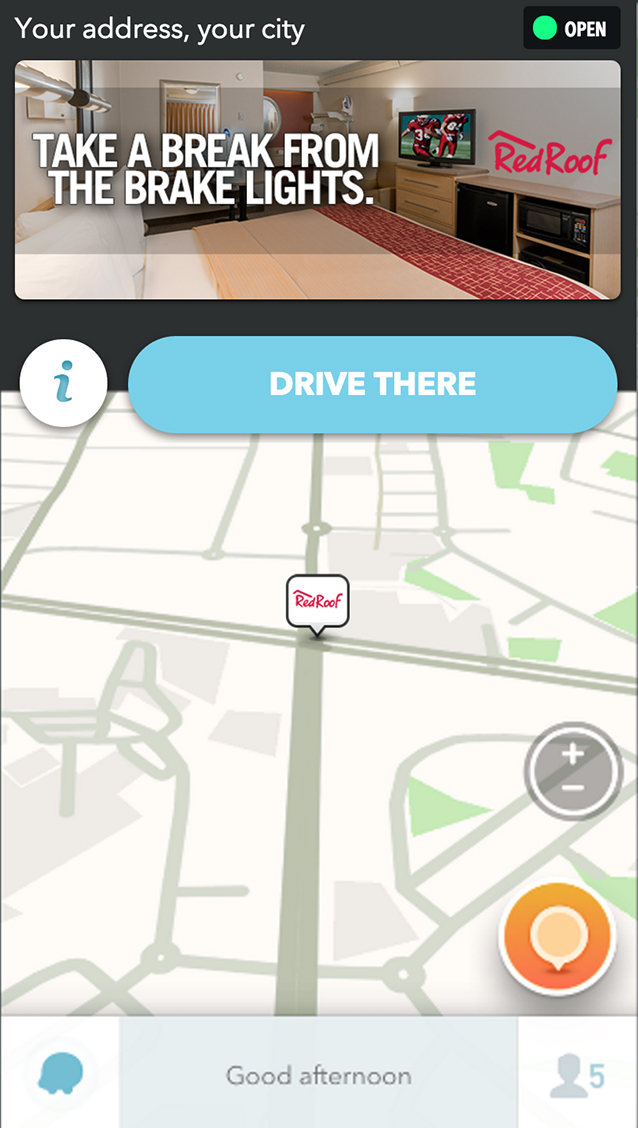The image size is (638, 1128).
Task: Select the Red Roof map pin
Action: pos(317,602)
